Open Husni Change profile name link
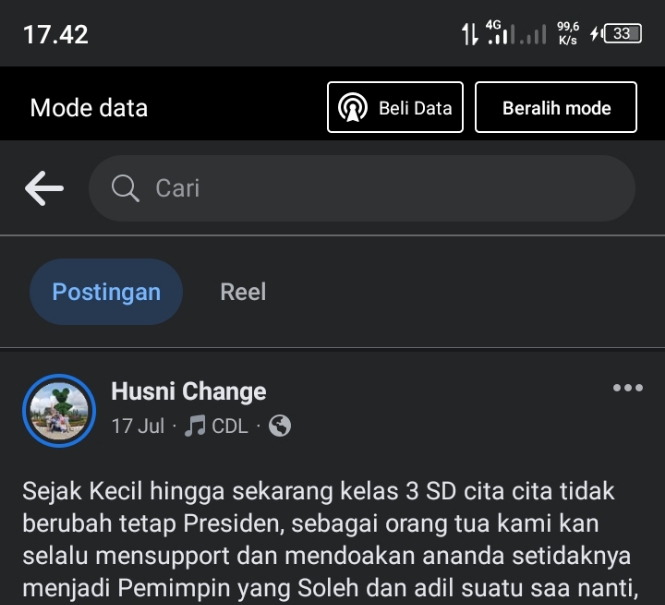Viewport: 665px width, 605px height. point(188,391)
